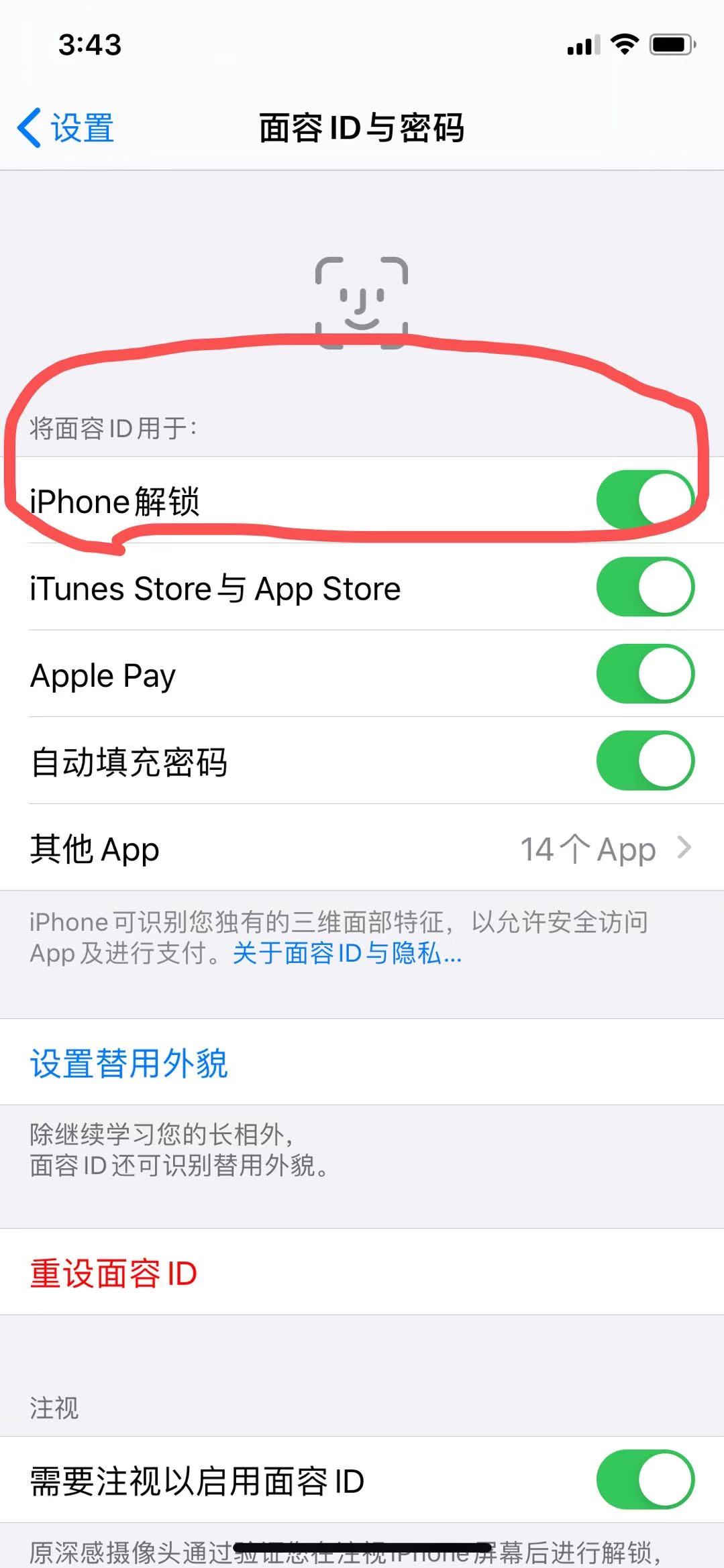The width and height of the screenshot is (724, 1568).
Task: Toggle 自动填充密码 switch
Action: pos(645,761)
